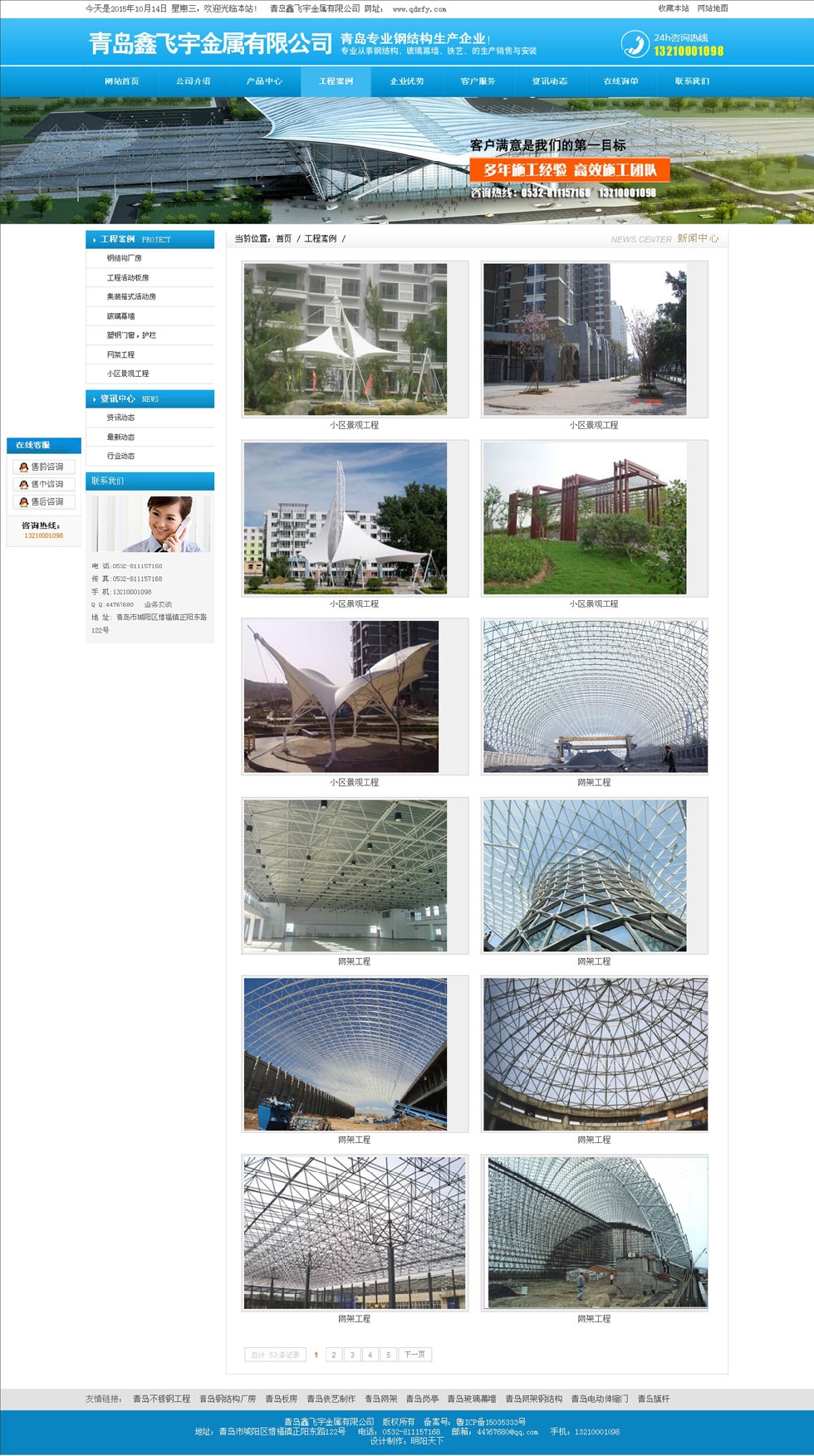Go to page 2 of results
814x1456 pixels.
(334, 1355)
